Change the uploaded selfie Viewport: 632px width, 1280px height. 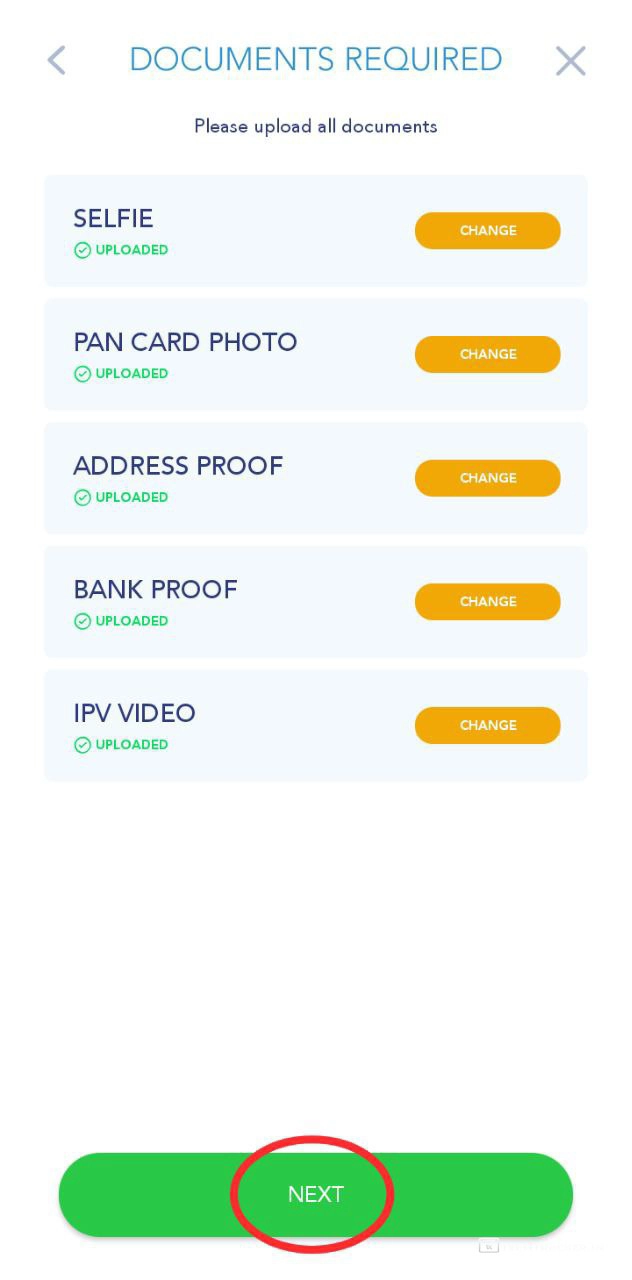(x=487, y=231)
